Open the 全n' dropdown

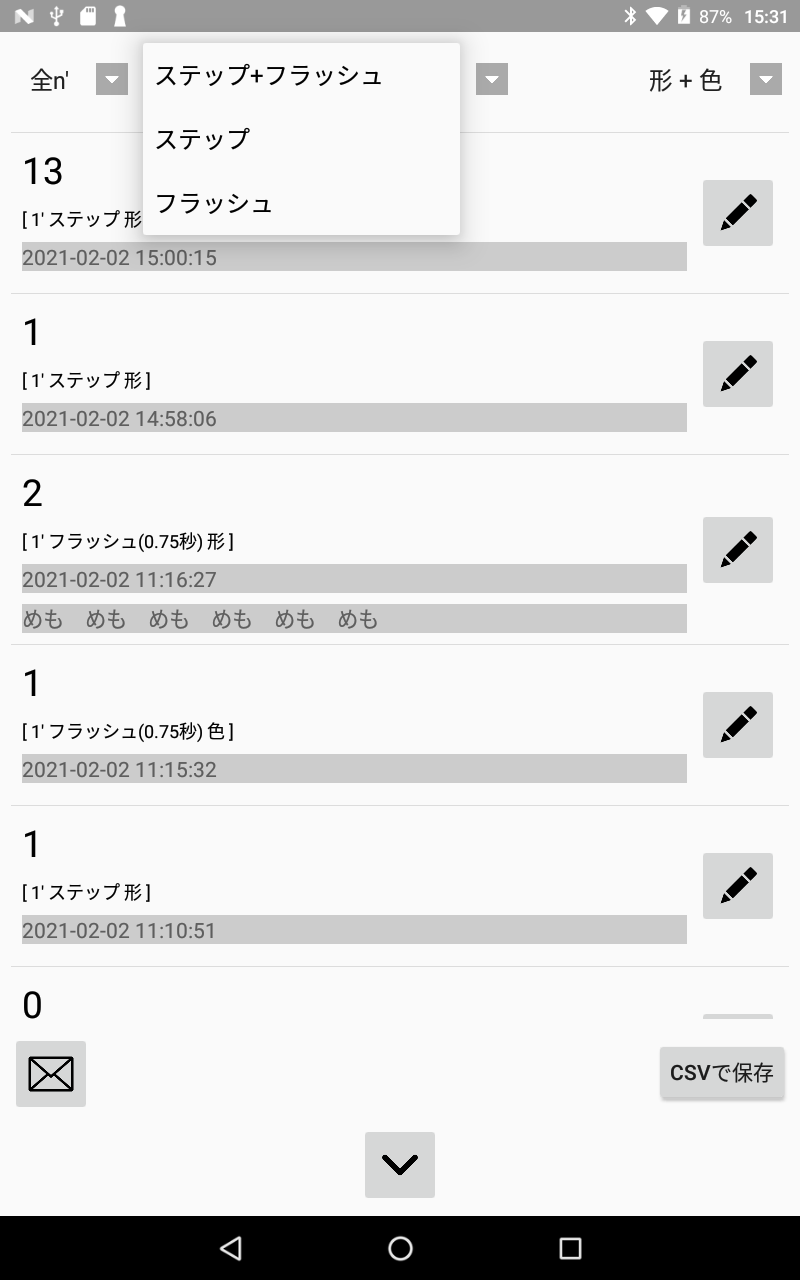click(x=112, y=80)
